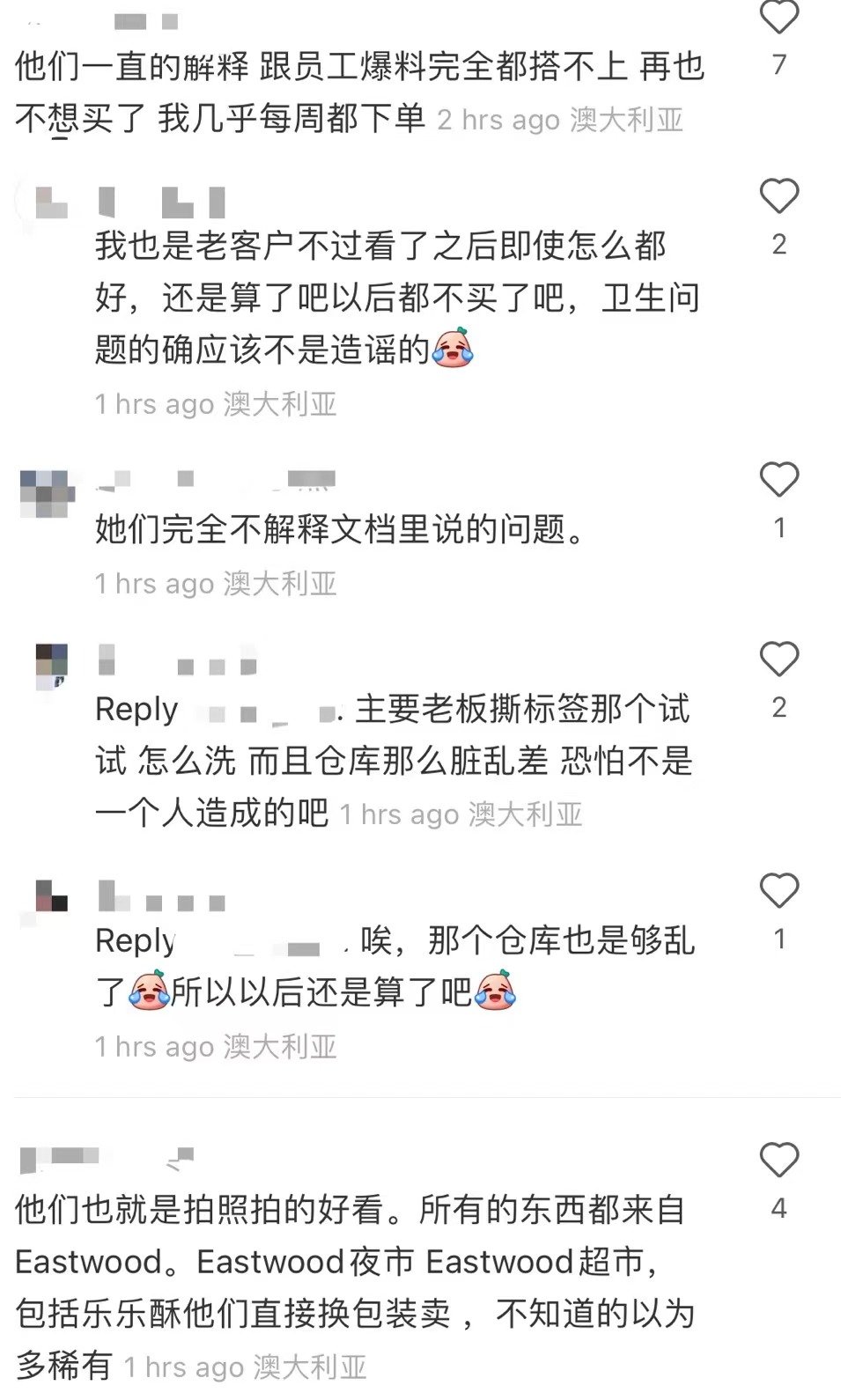
Task: Like the reply about 老板撕标签
Action: click(x=778, y=659)
